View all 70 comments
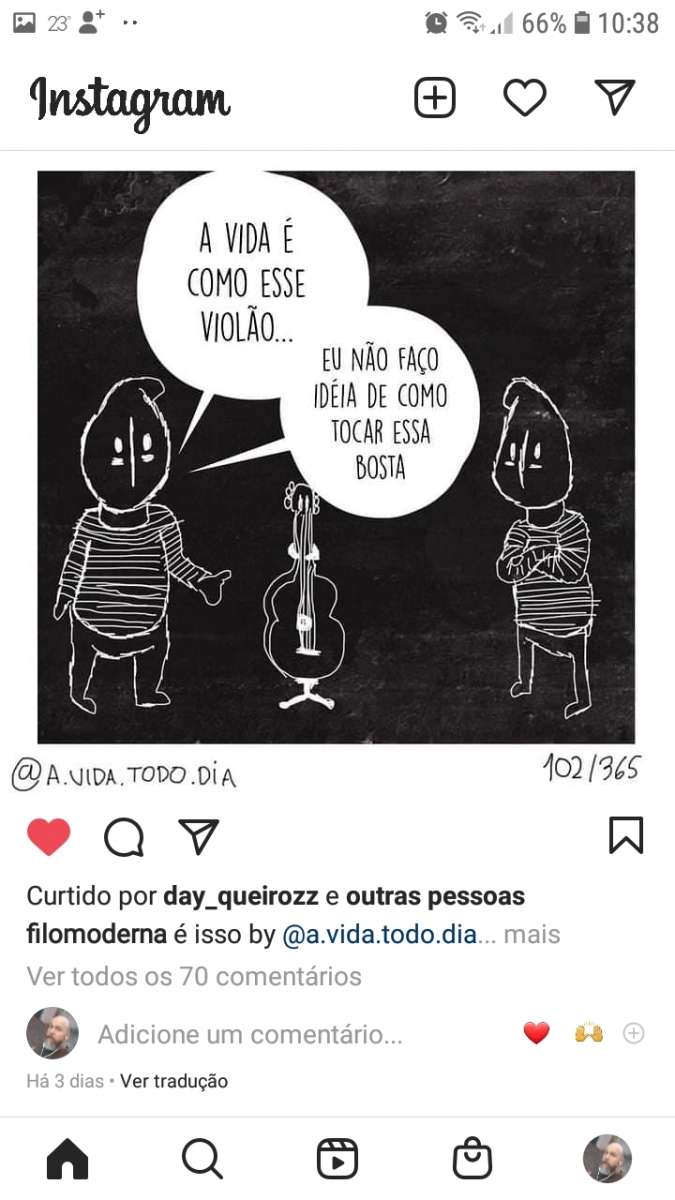 [194, 975]
